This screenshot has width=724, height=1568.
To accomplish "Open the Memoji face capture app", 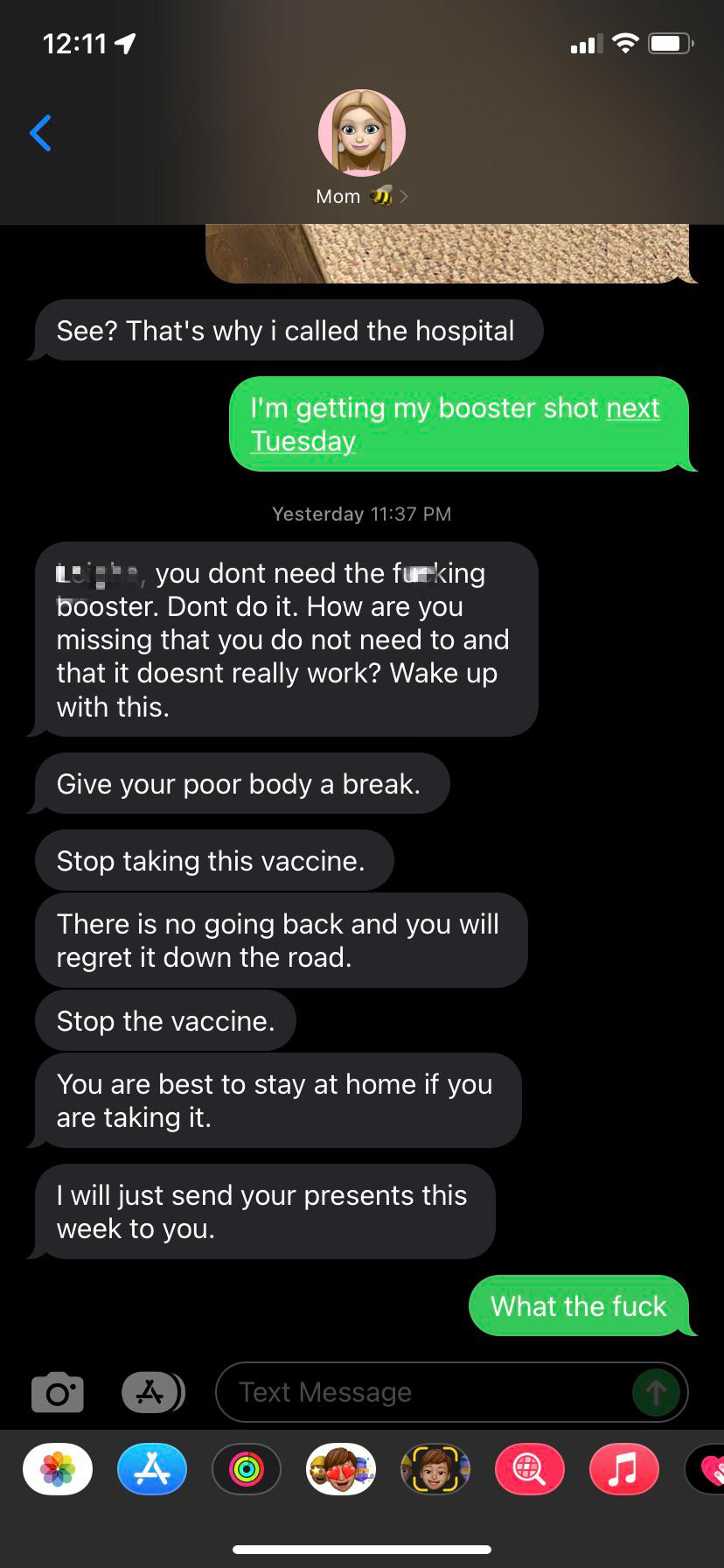I will point(435,1469).
